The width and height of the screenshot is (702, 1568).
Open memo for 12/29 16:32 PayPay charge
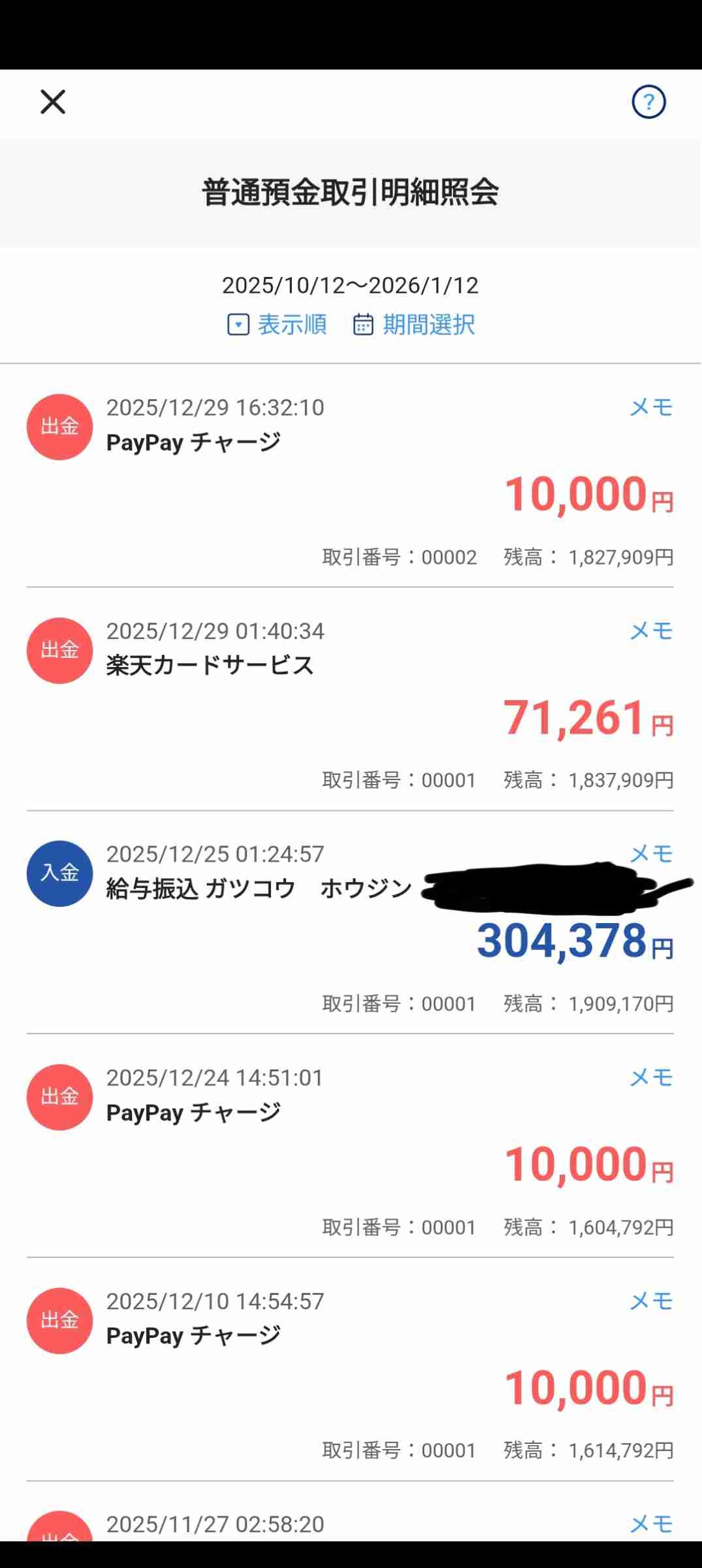point(651,408)
